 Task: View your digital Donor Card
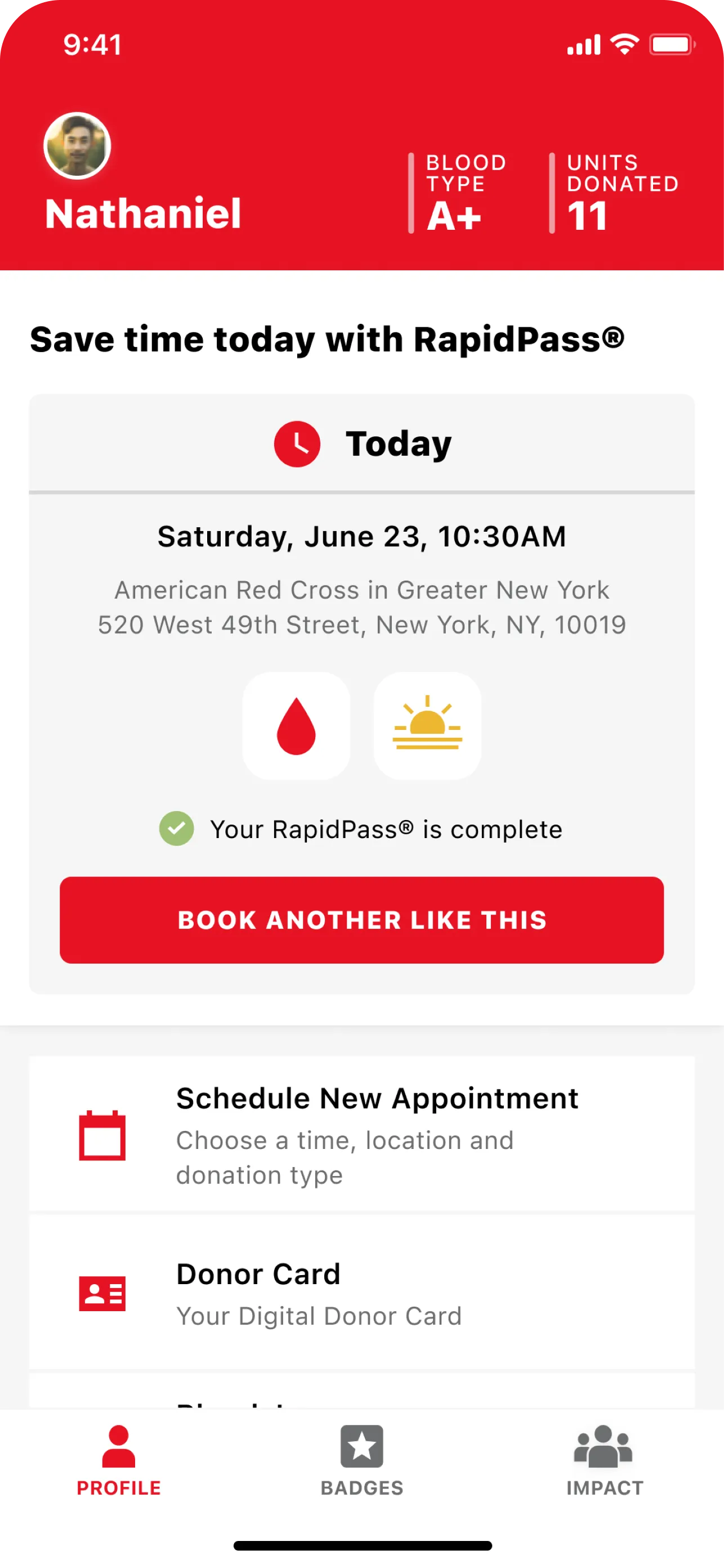pos(361,1293)
